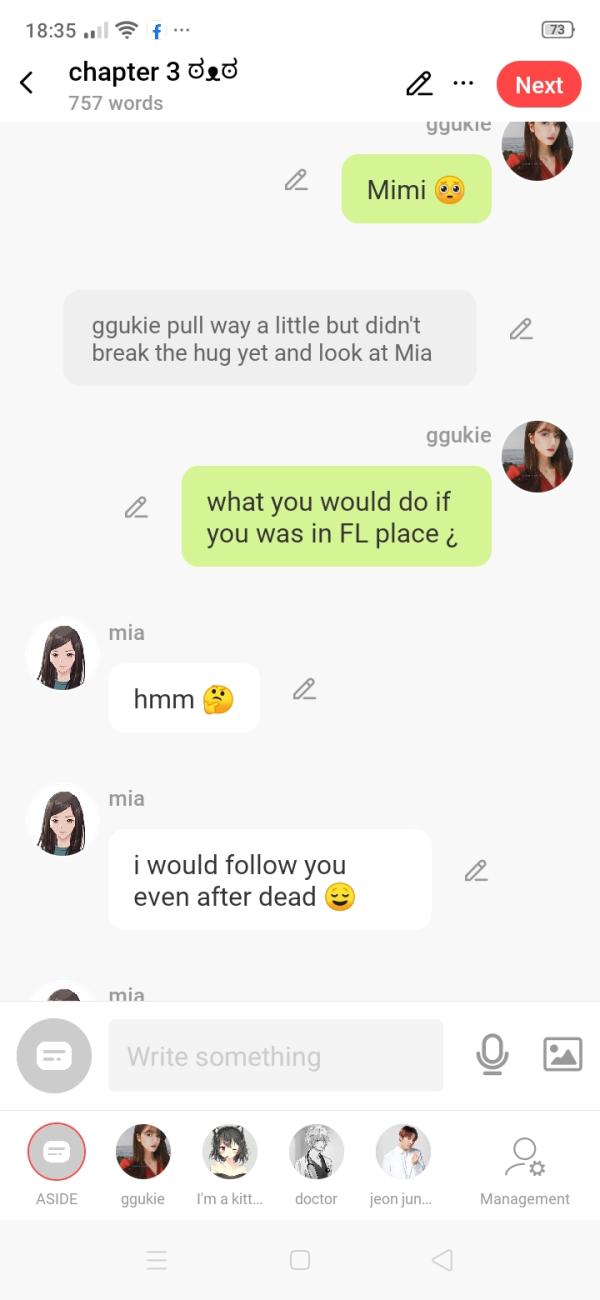
Task: Open character Management
Action: (524, 1160)
